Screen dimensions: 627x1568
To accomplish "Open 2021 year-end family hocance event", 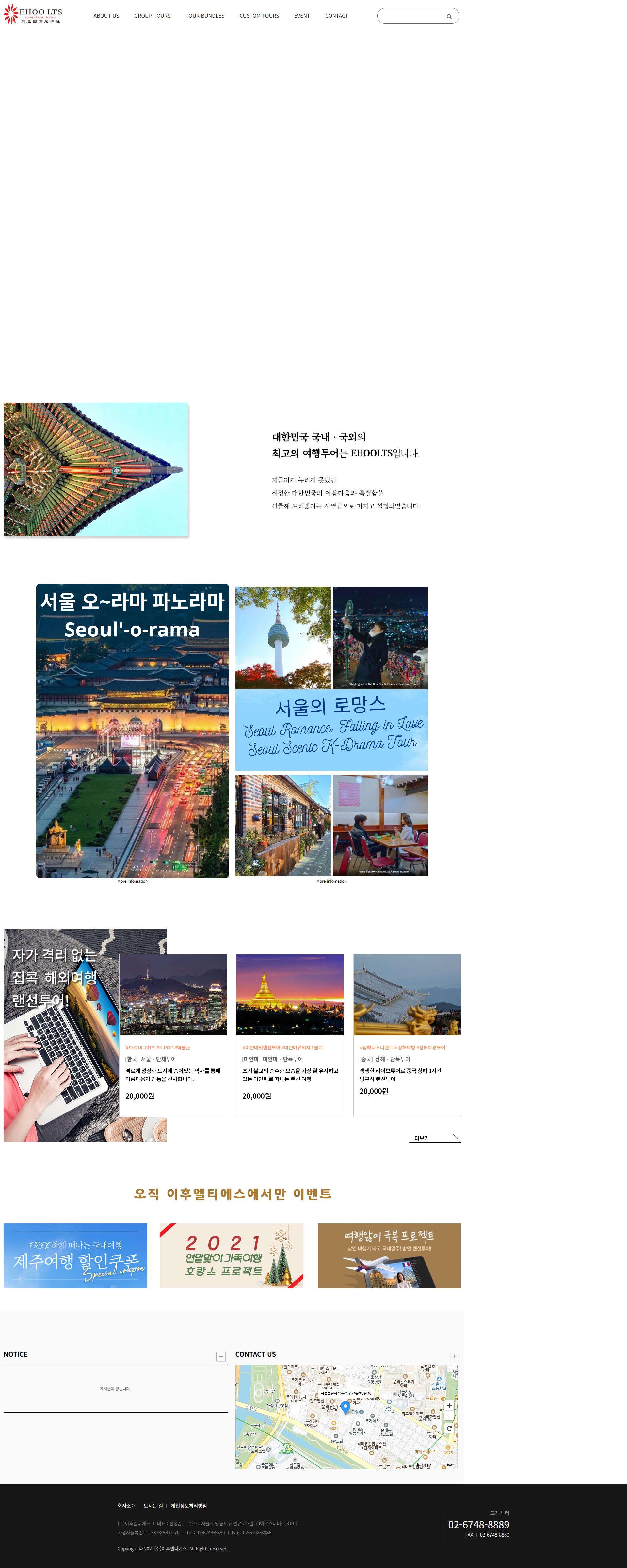I will point(231,1255).
